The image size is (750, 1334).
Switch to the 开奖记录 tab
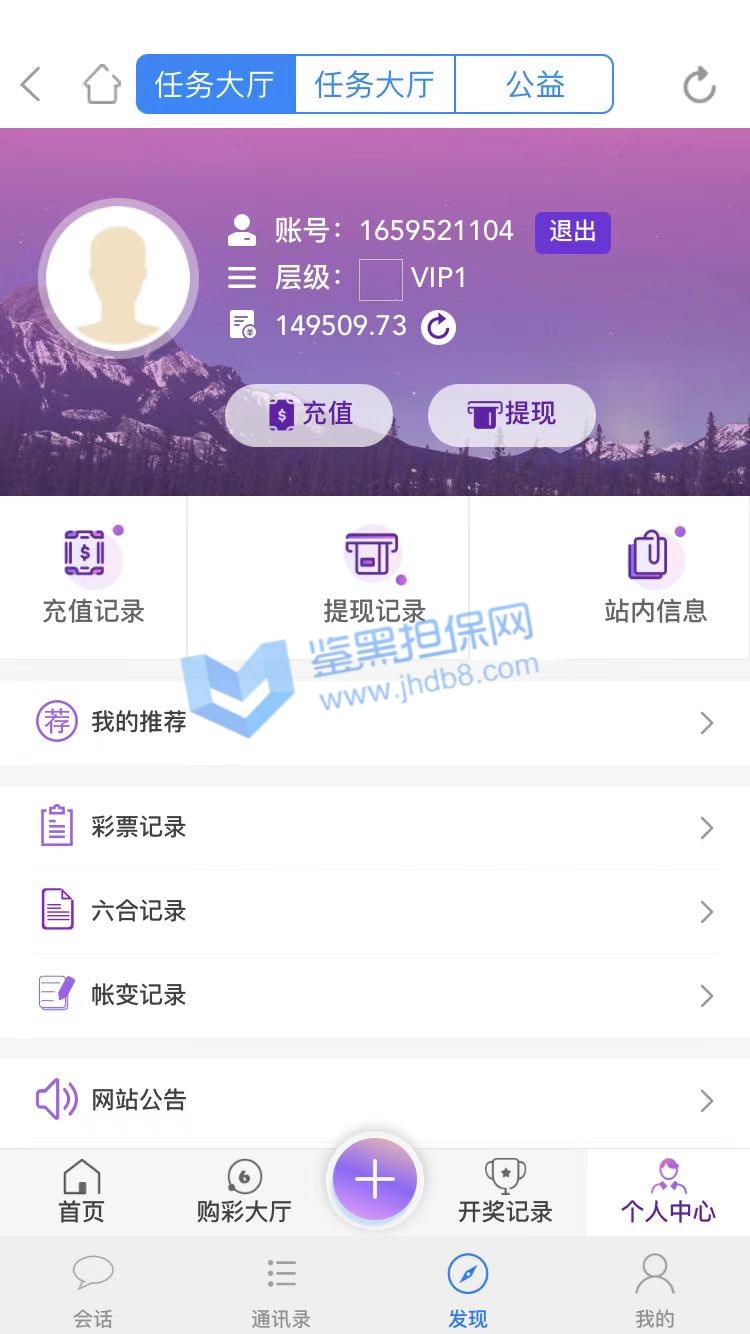click(x=505, y=1192)
